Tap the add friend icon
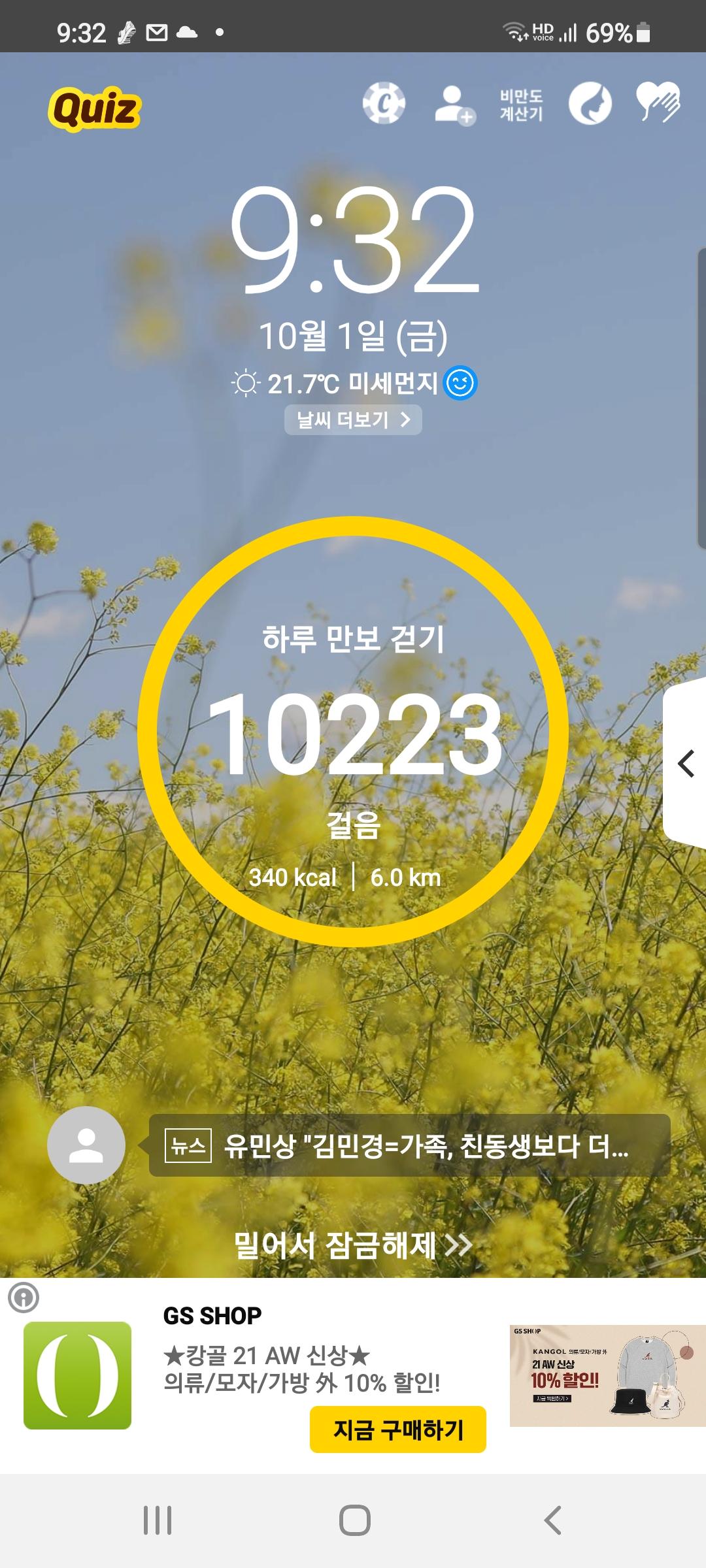Viewport: 706px width, 1568px height. pos(454,105)
